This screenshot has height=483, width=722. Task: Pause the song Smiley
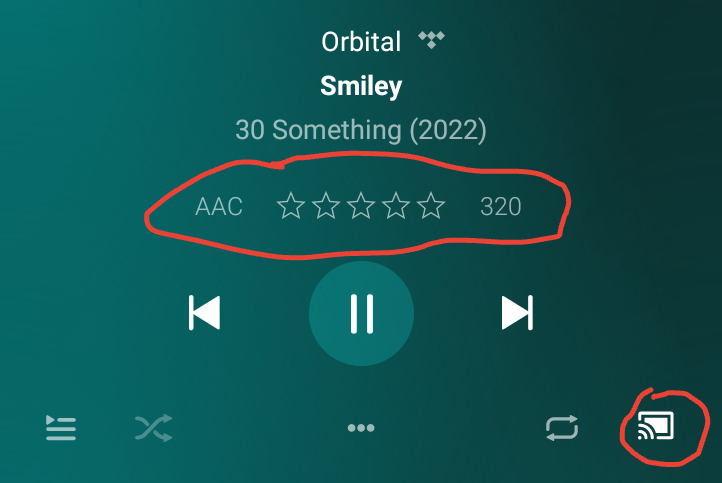tap(361, 313)
